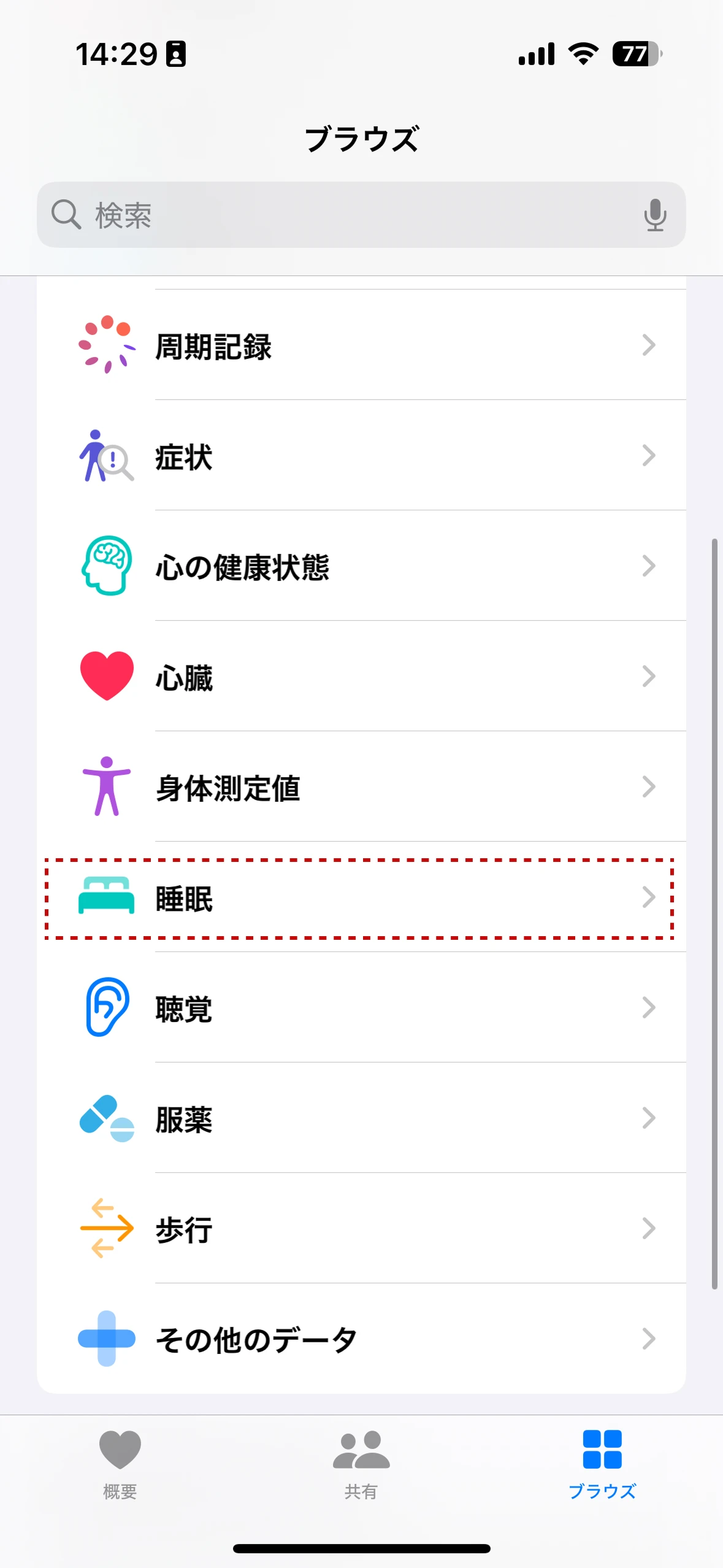Open the 睡眠 category
The image size is (723, 1568).
361,899
